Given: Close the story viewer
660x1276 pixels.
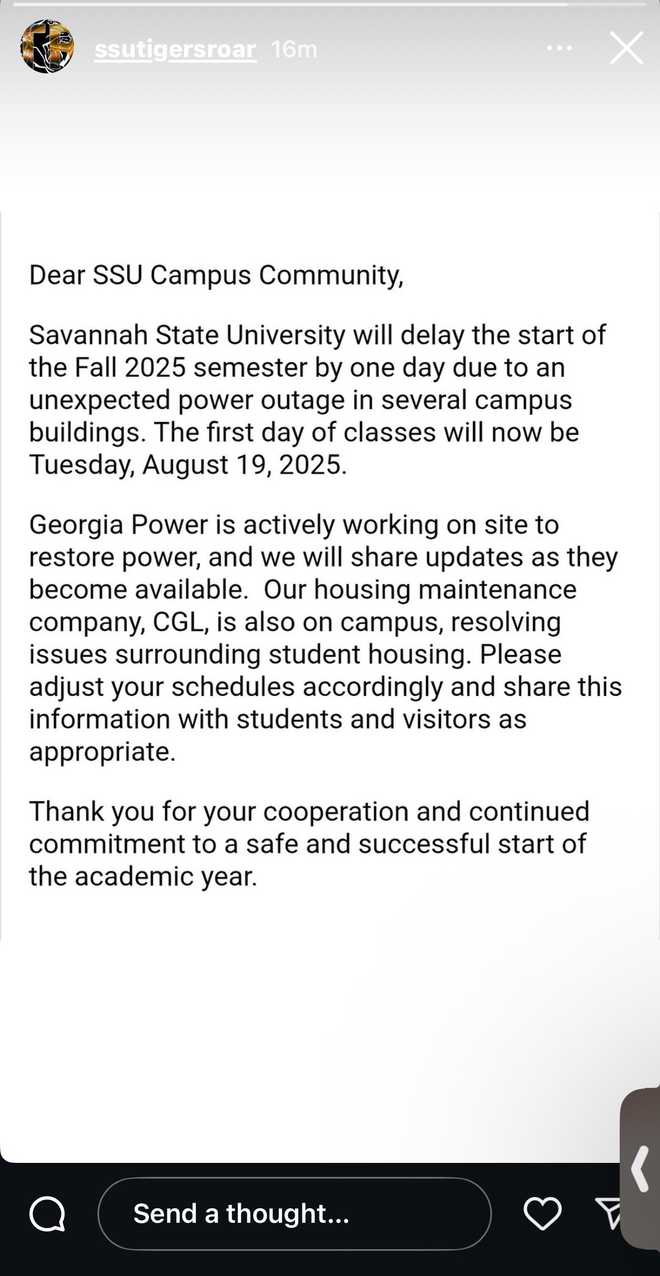Looking at the screenshot, I should click(627, 48).
